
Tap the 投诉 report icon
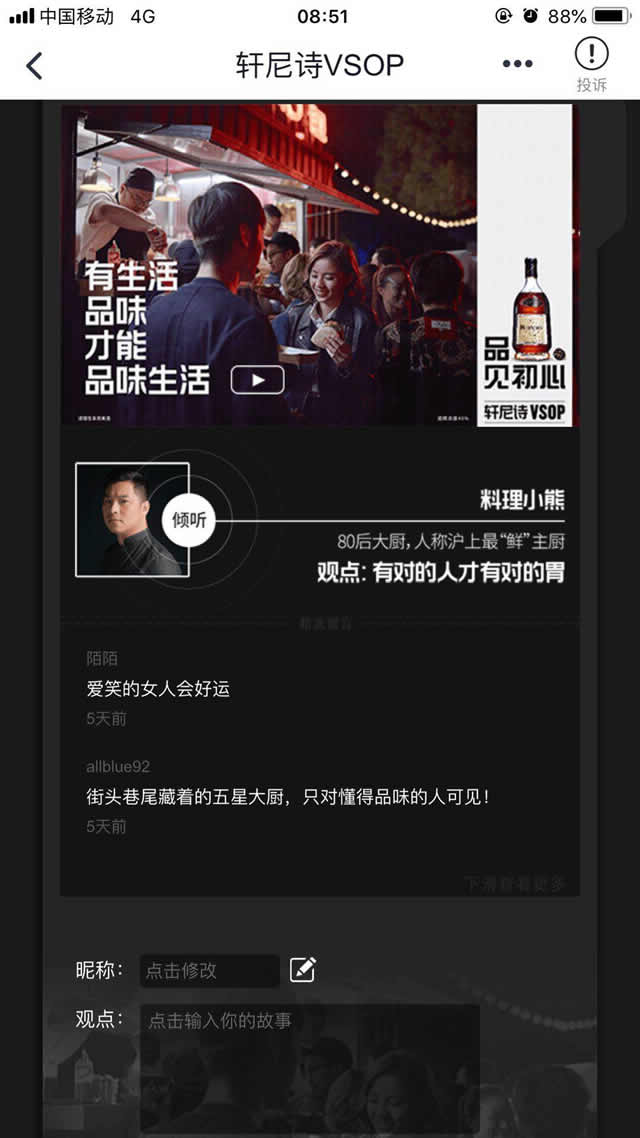pyautogui.click(x=591, y=64)
